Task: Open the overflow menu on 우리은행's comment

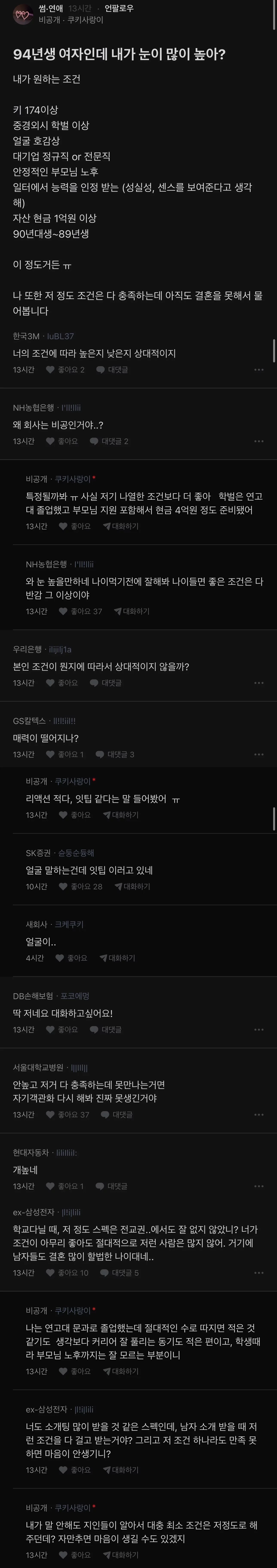Action: click(x=259, y=683)
